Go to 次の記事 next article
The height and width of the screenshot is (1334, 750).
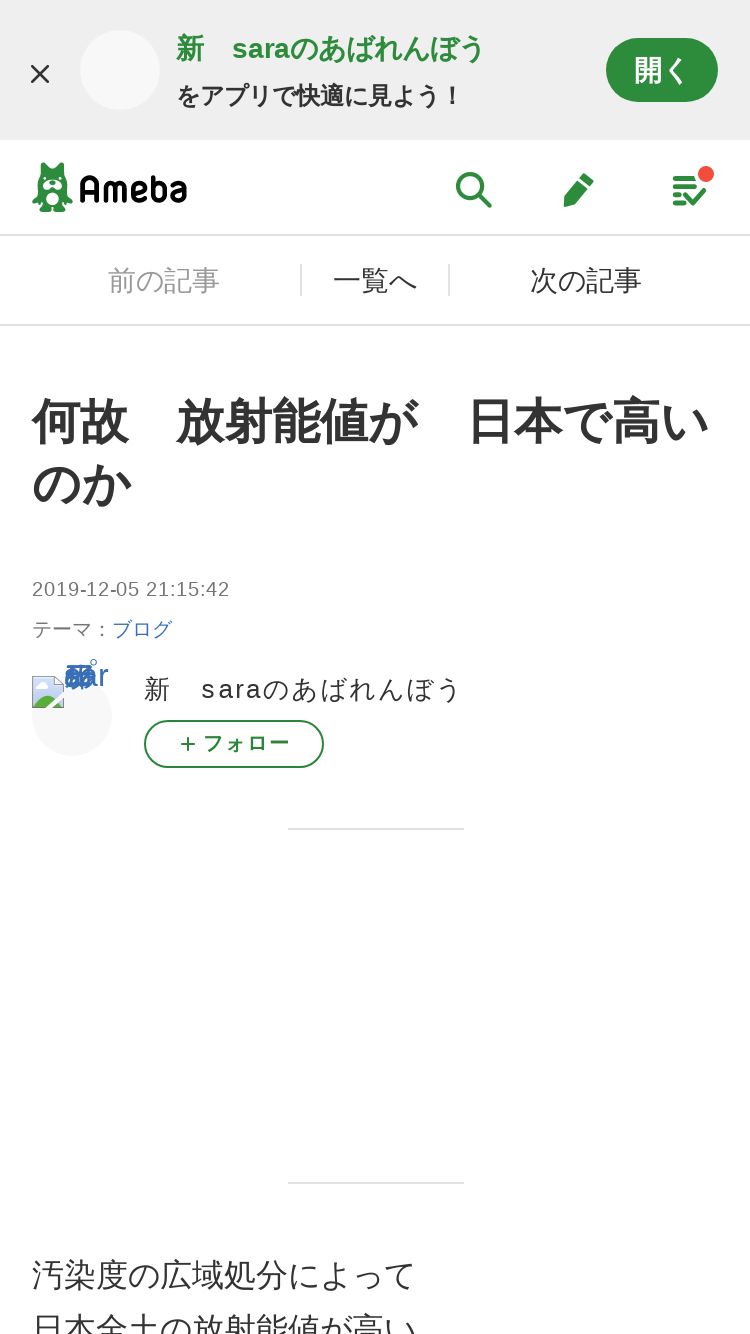click(x=586, y=281)
